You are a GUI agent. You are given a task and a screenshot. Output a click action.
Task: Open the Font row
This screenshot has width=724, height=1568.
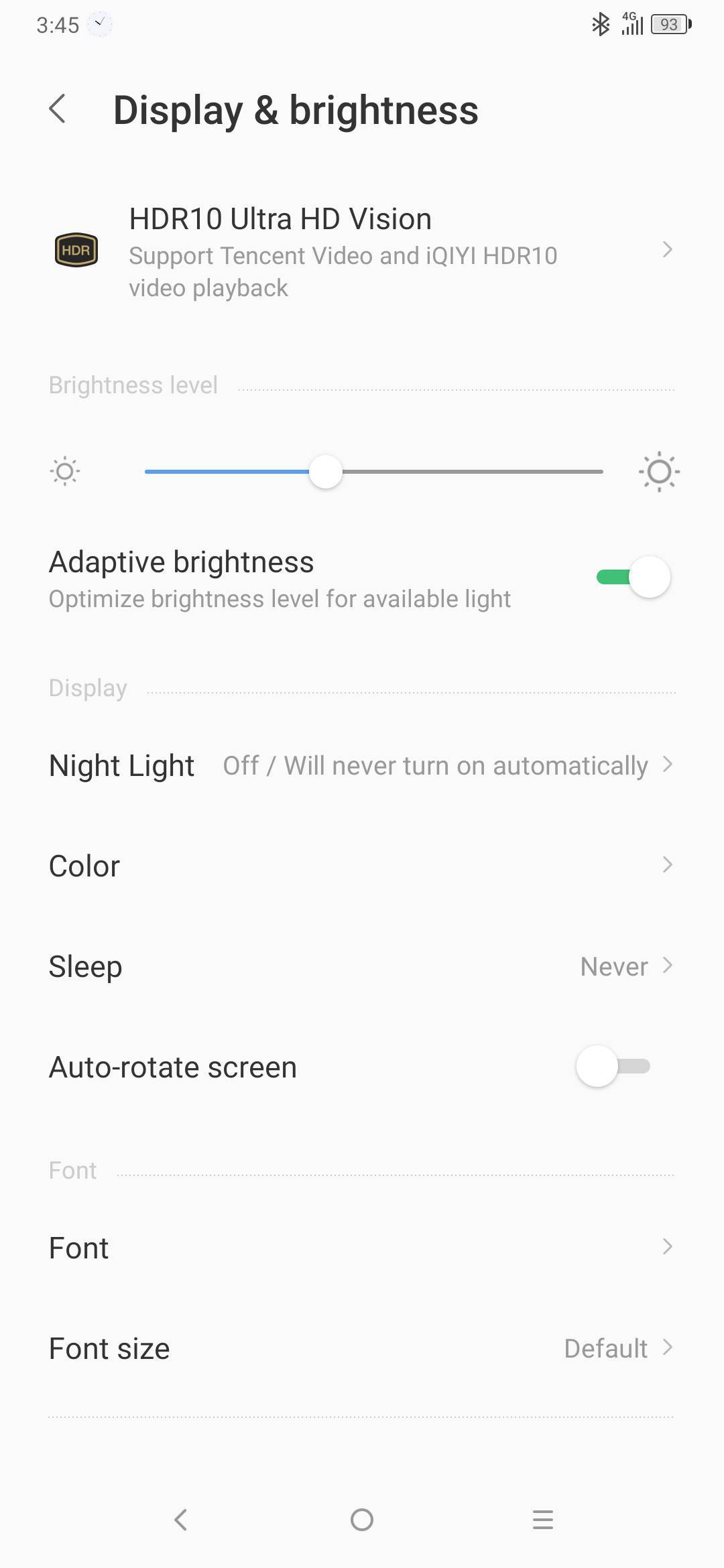(x=362, y=1248)
